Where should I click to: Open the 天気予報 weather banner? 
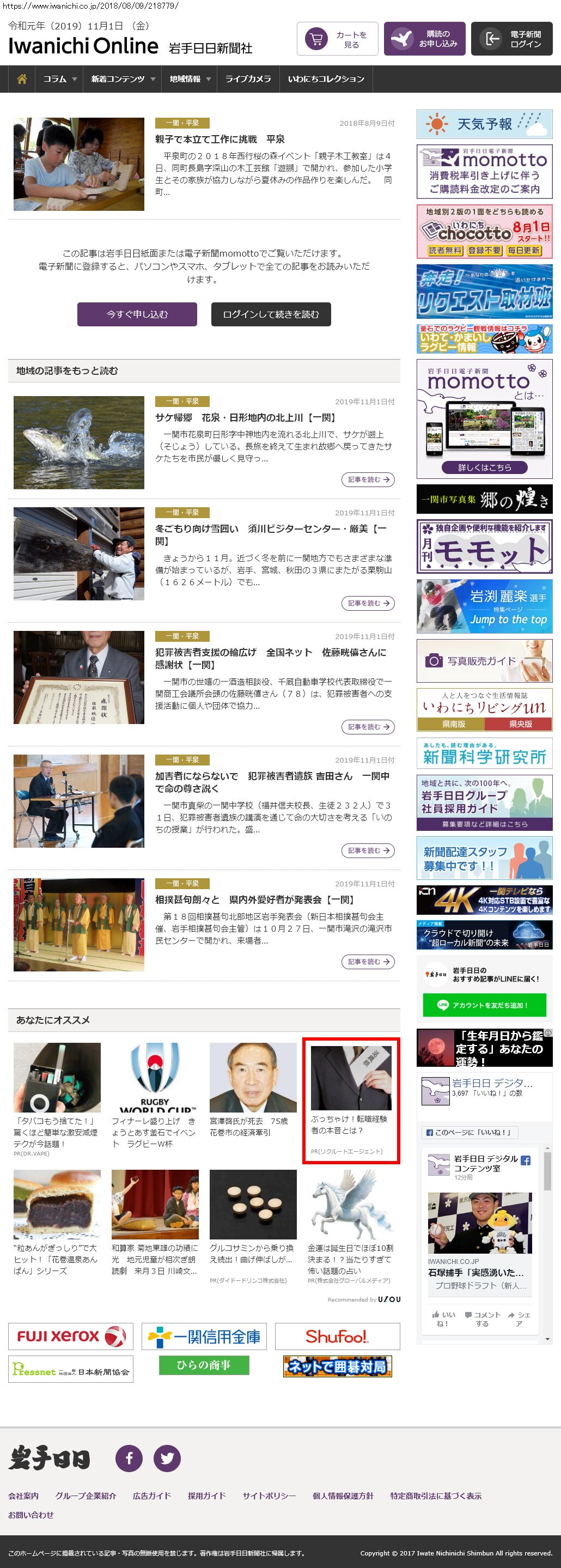[484, 124]
